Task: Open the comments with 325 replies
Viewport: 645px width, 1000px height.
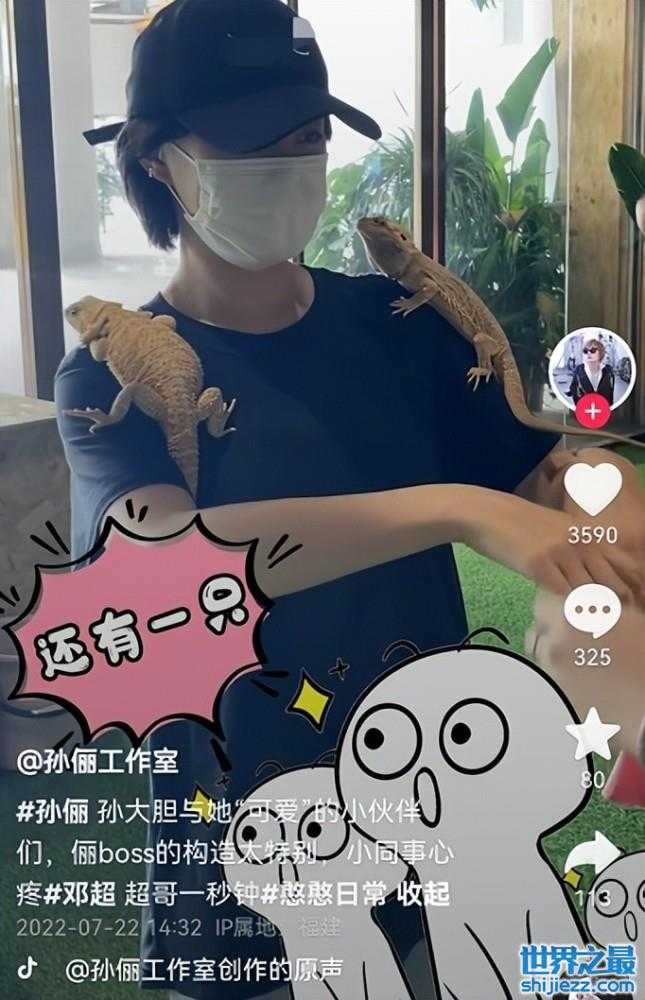Action: pos(592,612)
